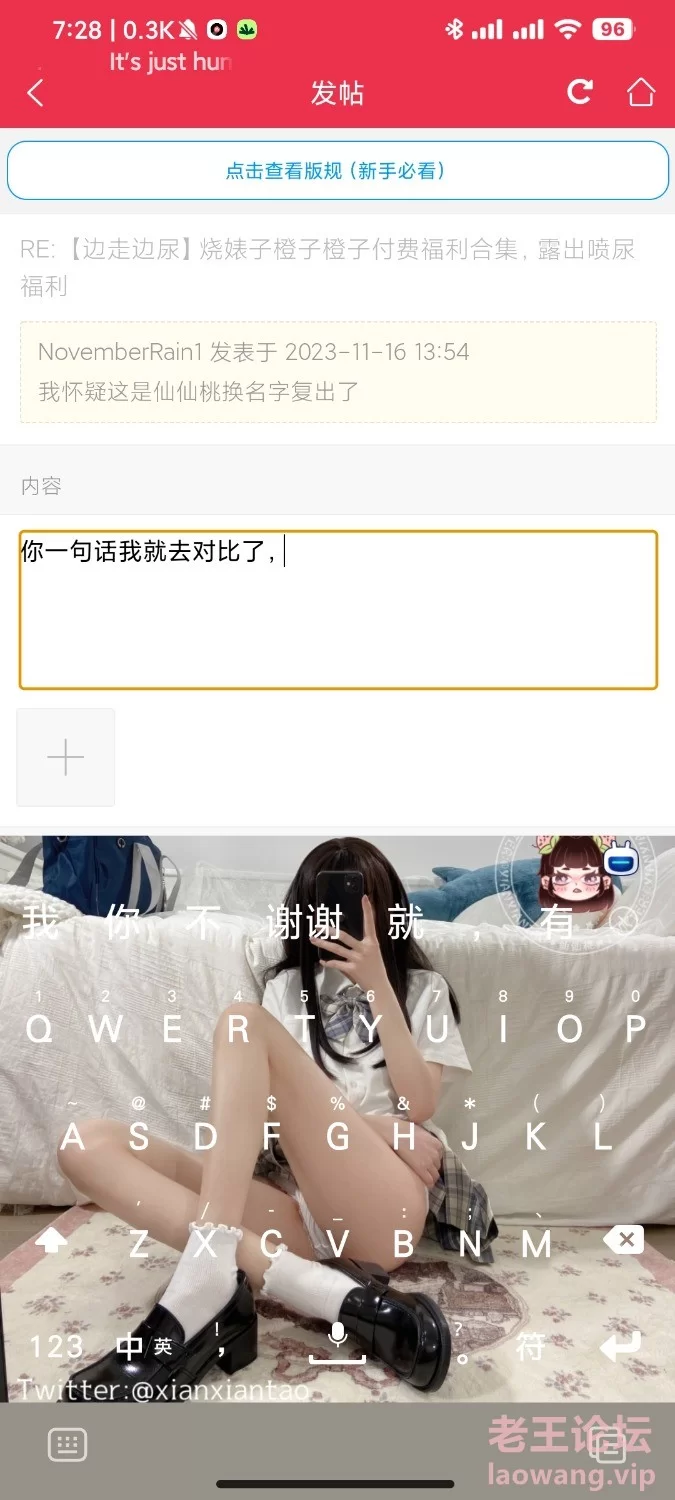Go back using the top-left arrow
675x1500 pixels.
tap(36, 93)
